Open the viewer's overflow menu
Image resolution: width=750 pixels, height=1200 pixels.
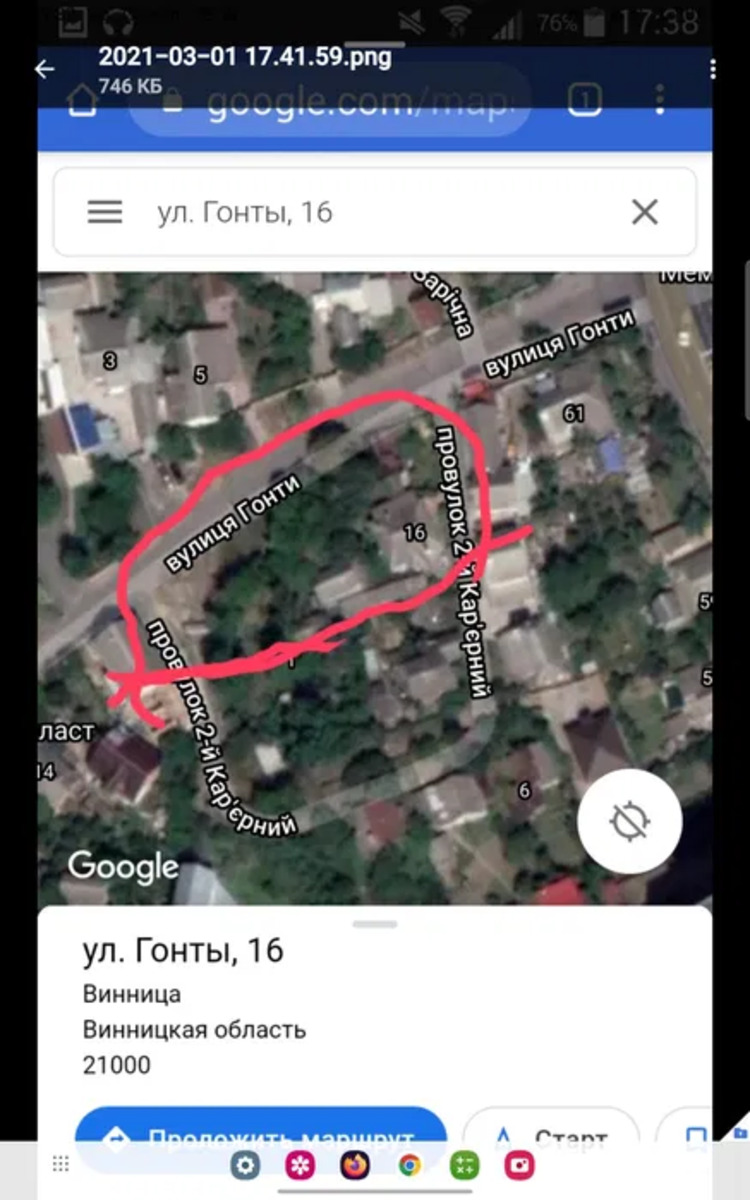pyautogui.click(x=712, y=68)
